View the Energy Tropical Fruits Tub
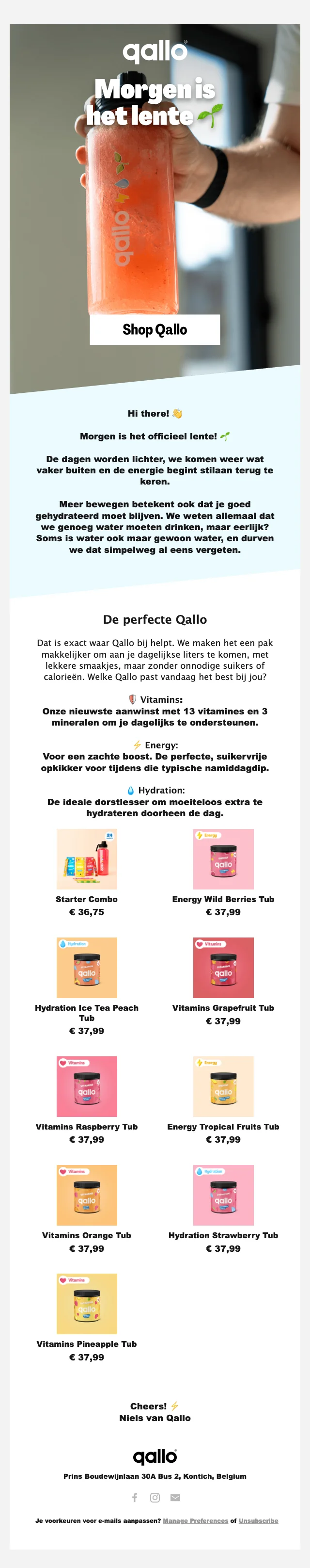 pos(223,1086)
